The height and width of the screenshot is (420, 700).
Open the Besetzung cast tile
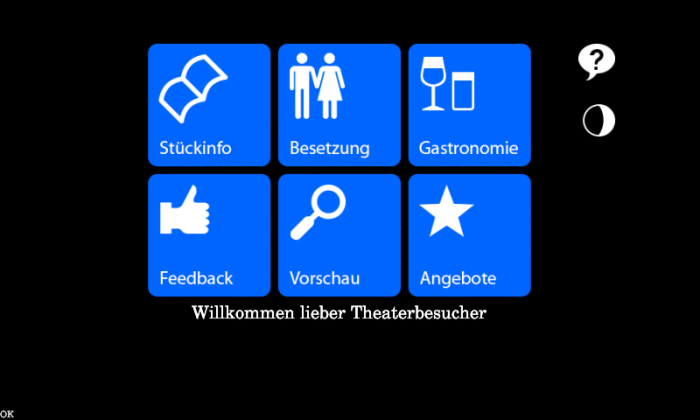click(x=339, y=105)
